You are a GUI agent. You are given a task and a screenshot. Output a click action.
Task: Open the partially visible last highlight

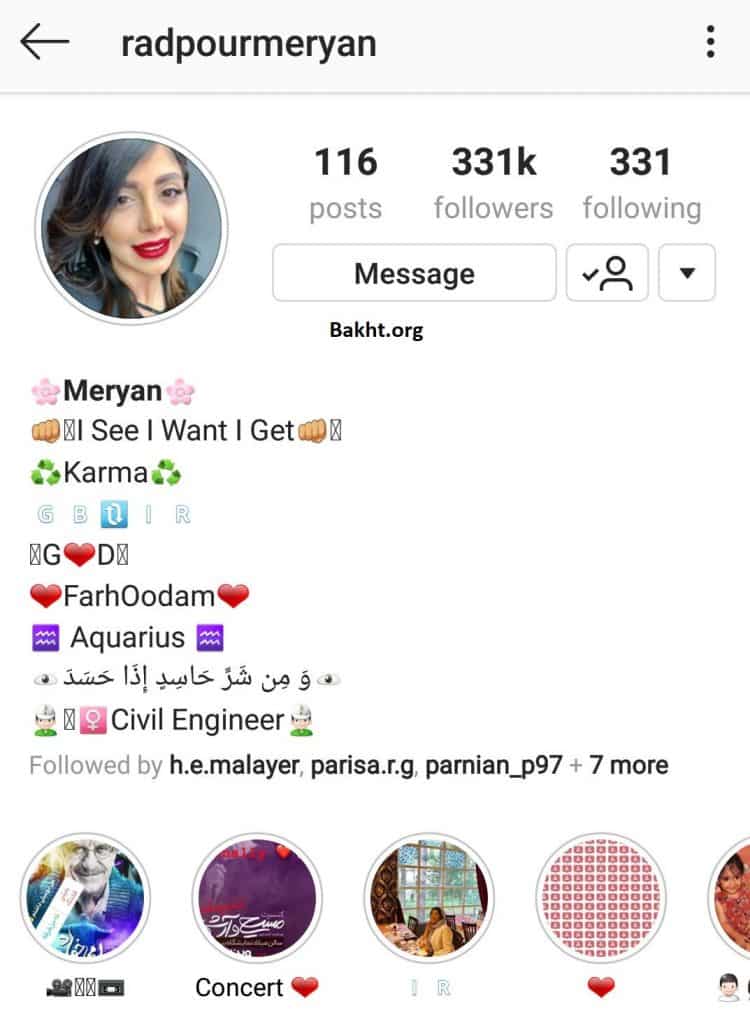coord(732,898)
